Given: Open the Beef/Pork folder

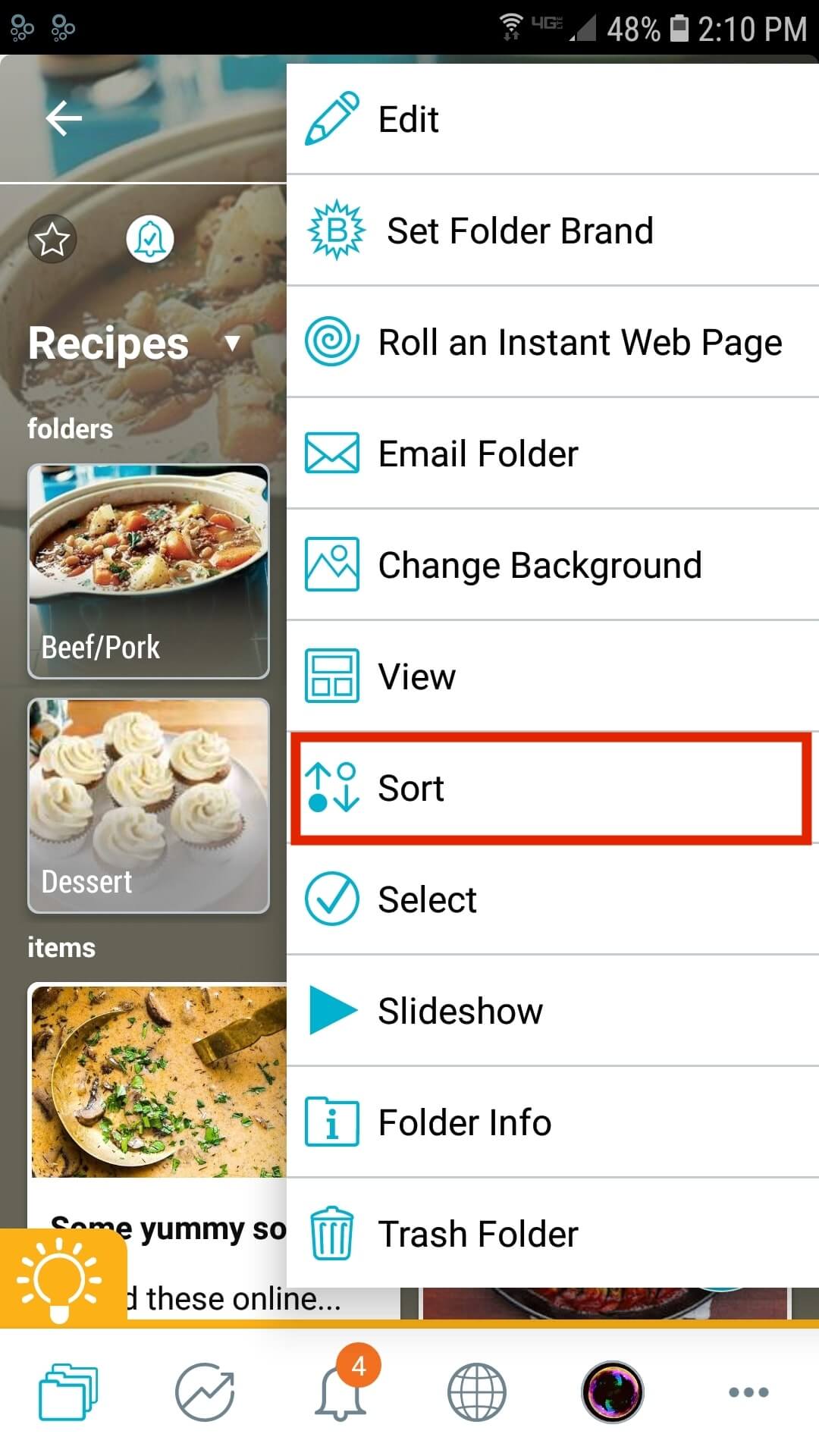Looking at the screenshot, I should [149, 571].
